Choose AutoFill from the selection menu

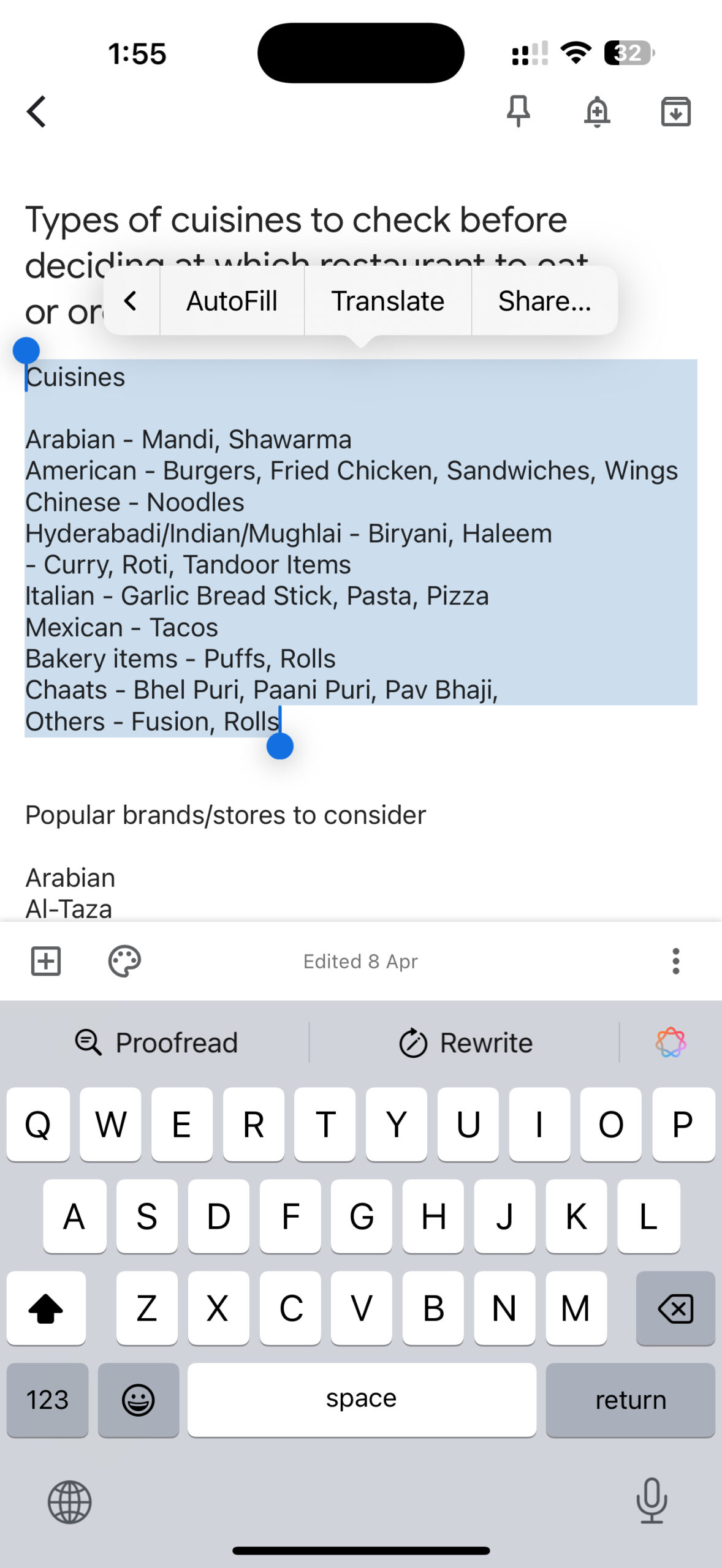(x=232, y=301)
